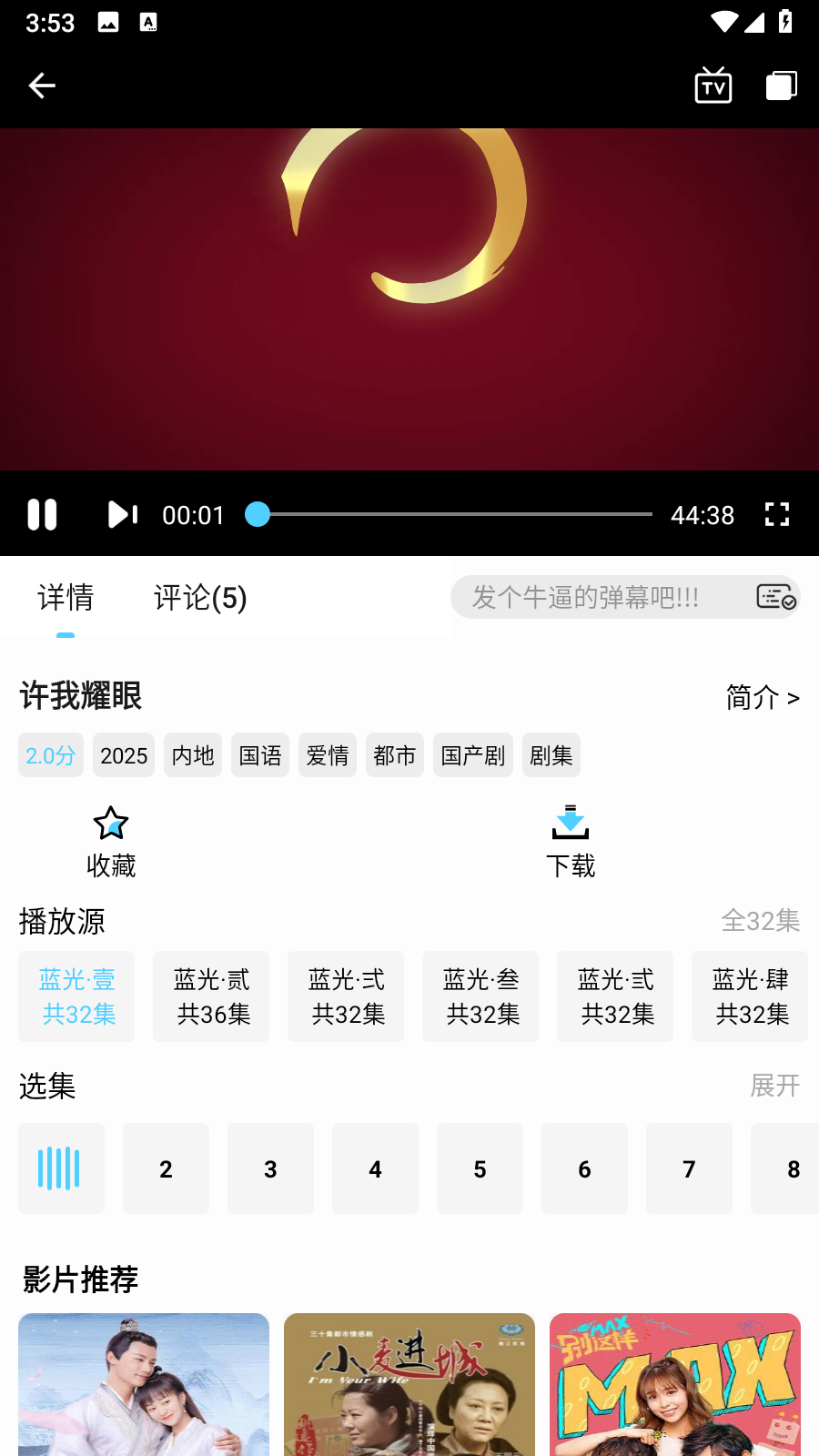Image resolution: width=819 pixels, height=1456 pixels.
Task: Open picture-in-picture window icon
Action: 781,86
